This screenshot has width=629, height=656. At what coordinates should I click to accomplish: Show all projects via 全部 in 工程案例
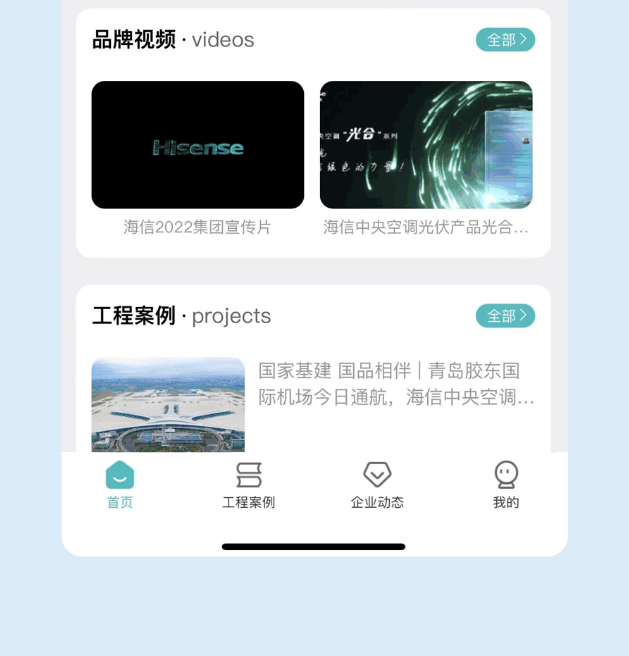[505, 316]
